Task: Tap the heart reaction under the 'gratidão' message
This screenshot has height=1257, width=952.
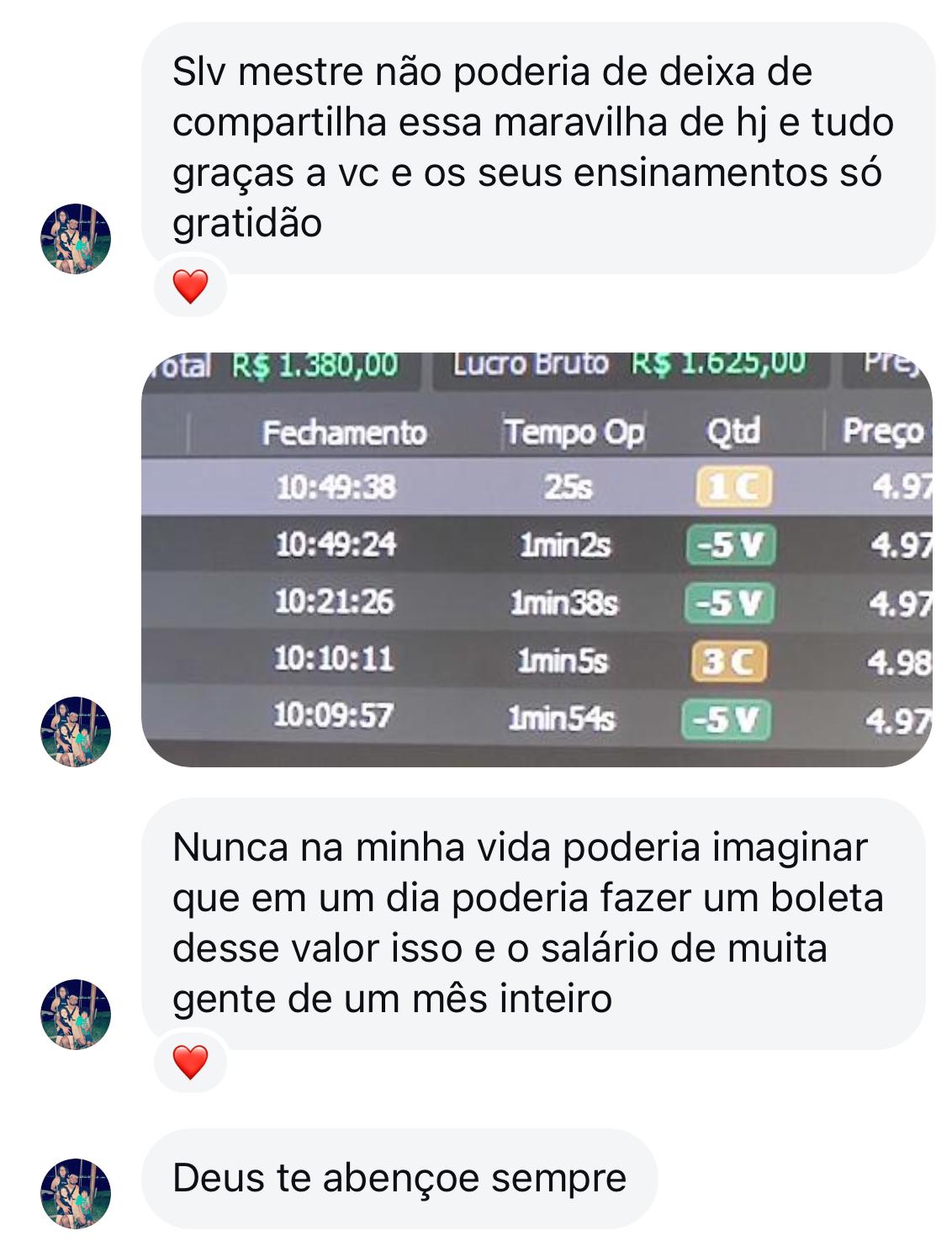Action: [x=190, y=287]
